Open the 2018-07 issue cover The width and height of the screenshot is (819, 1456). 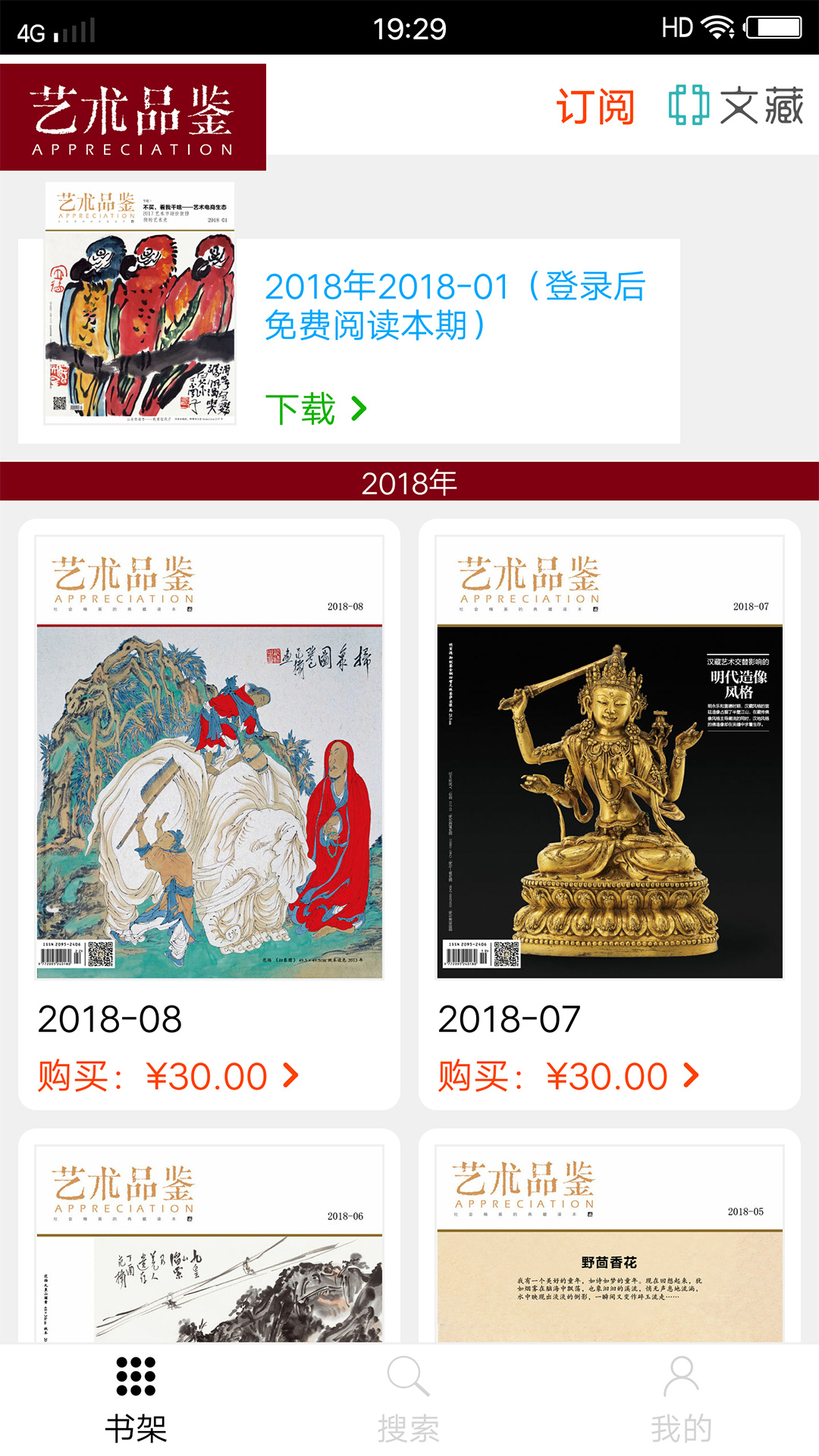[x=610, y=758]
